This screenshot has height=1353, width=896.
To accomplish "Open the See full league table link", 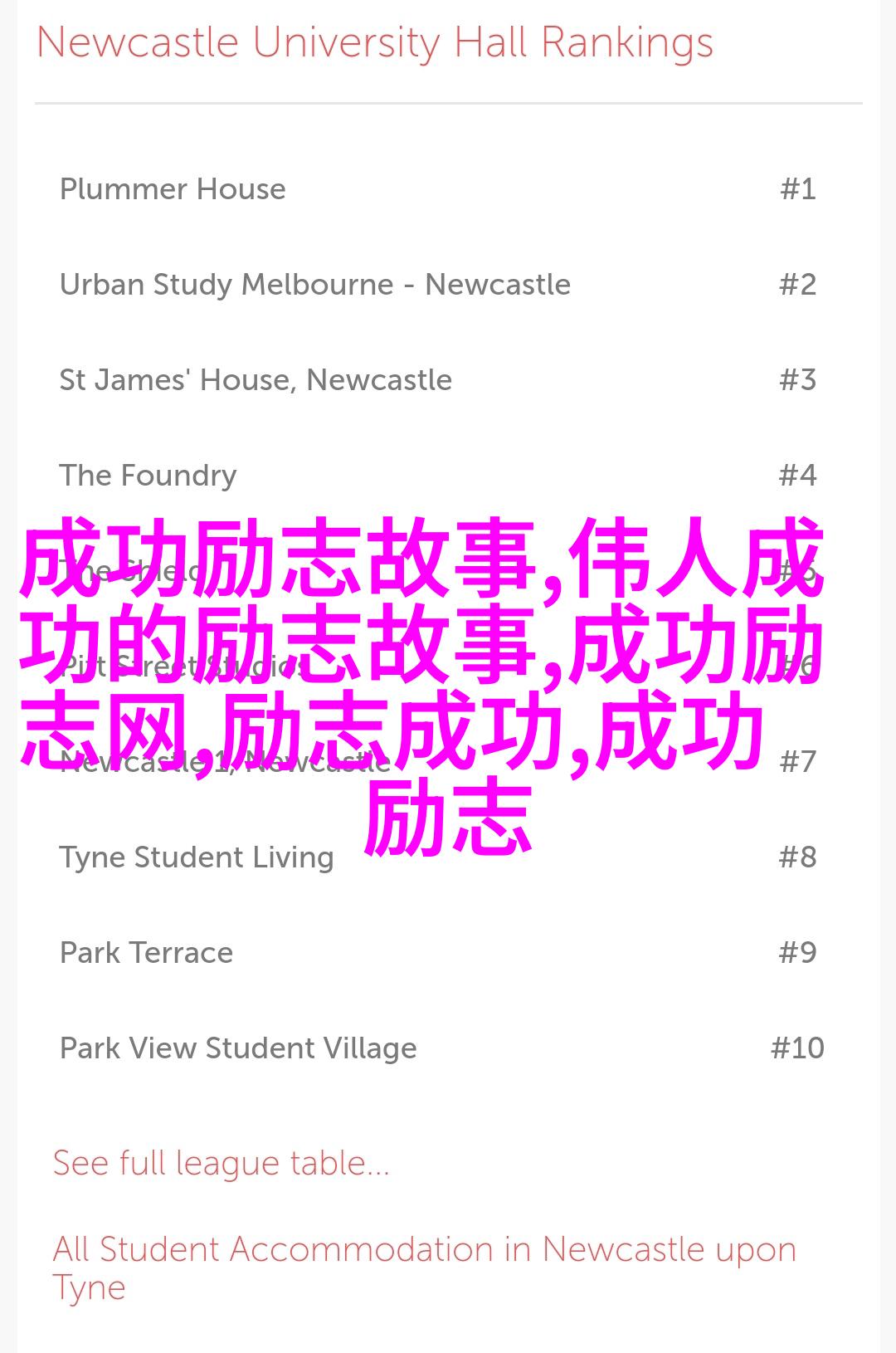I will [221, 1164].
